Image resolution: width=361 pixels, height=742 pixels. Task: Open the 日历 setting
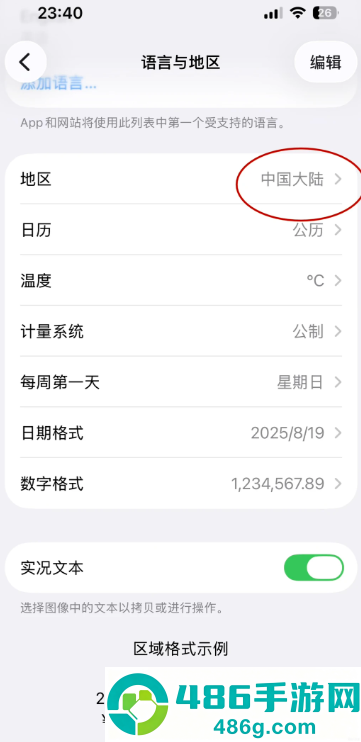181,230
